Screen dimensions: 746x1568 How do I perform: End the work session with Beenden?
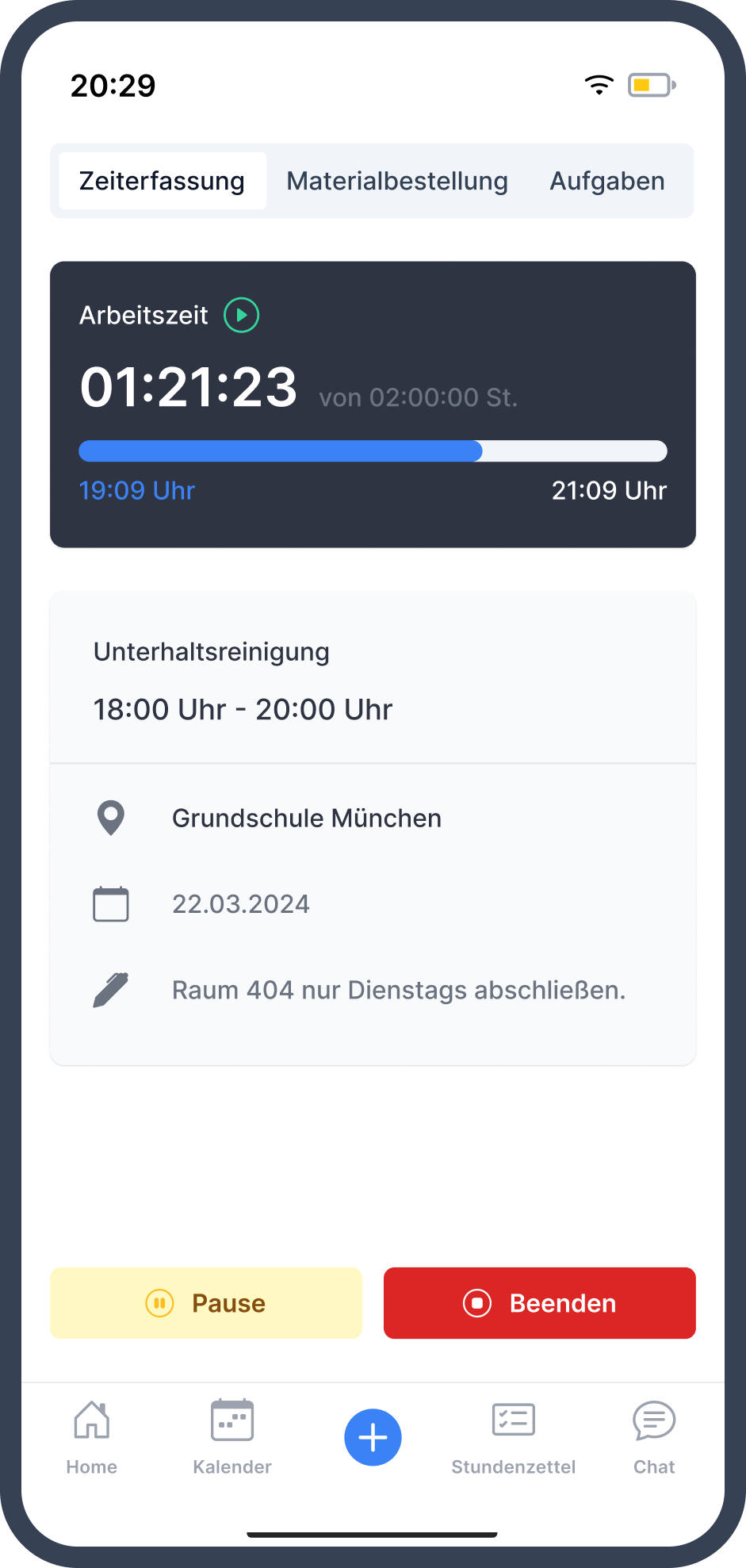tap(540, 1303)
